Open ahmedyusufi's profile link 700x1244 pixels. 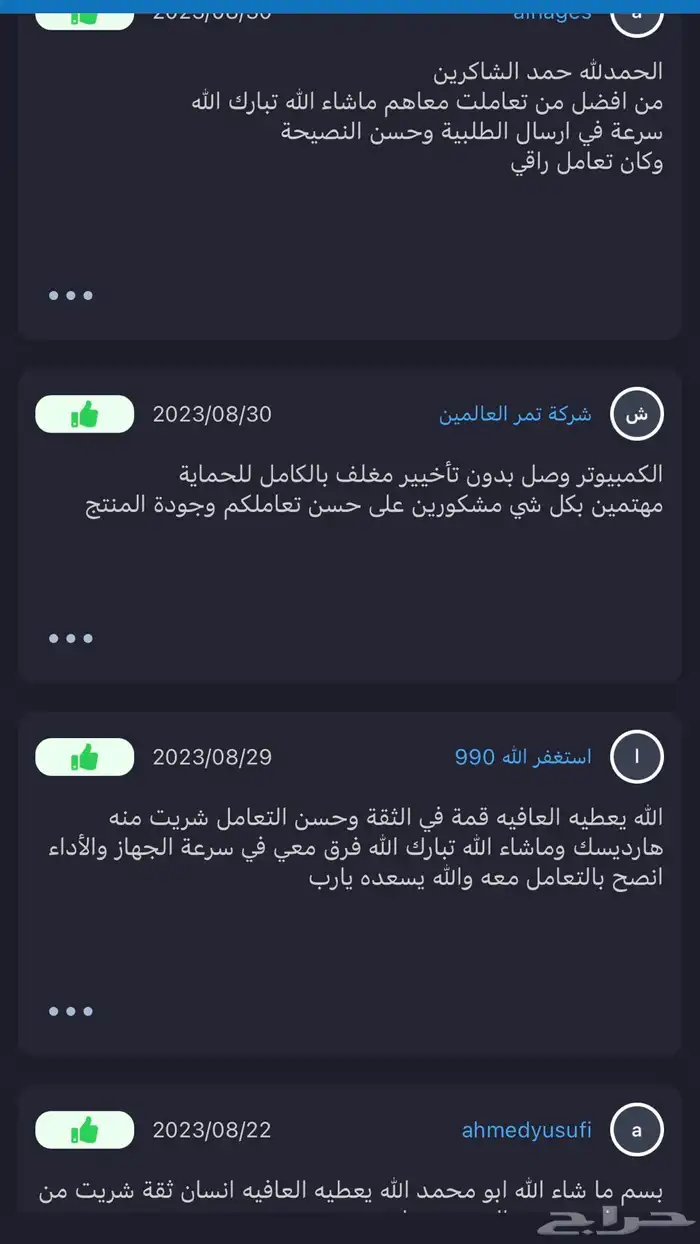pyautogui.click(x=526, y=1130)
